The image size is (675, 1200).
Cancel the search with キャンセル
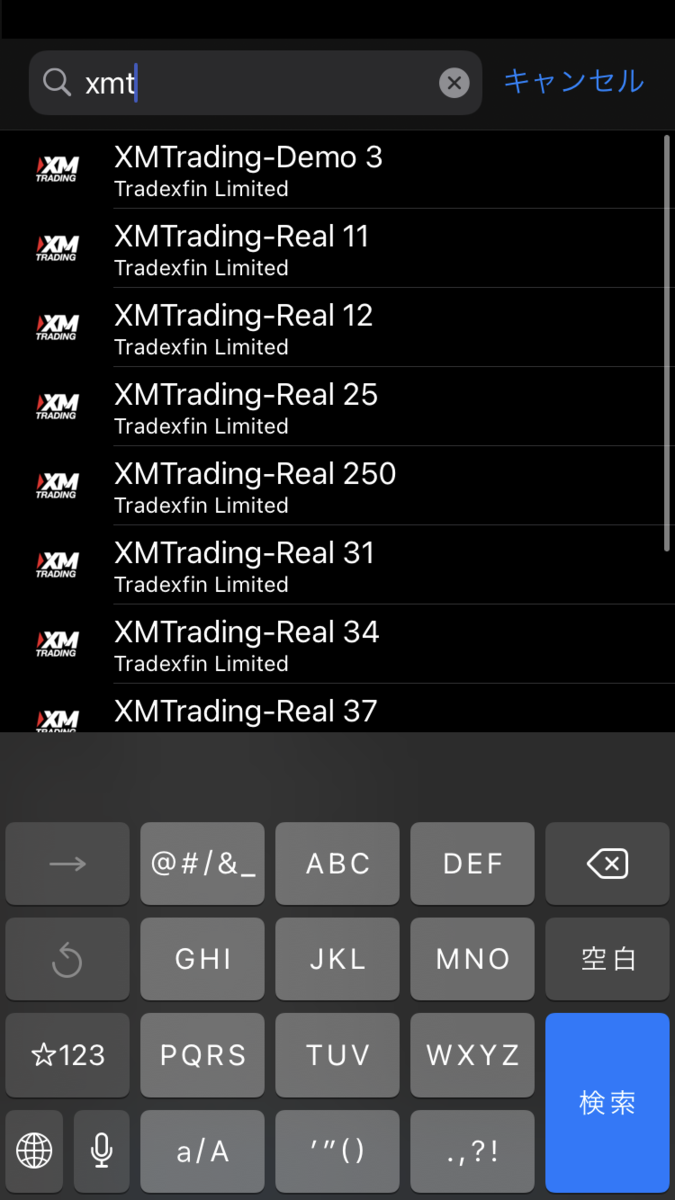tap(573, 81)
